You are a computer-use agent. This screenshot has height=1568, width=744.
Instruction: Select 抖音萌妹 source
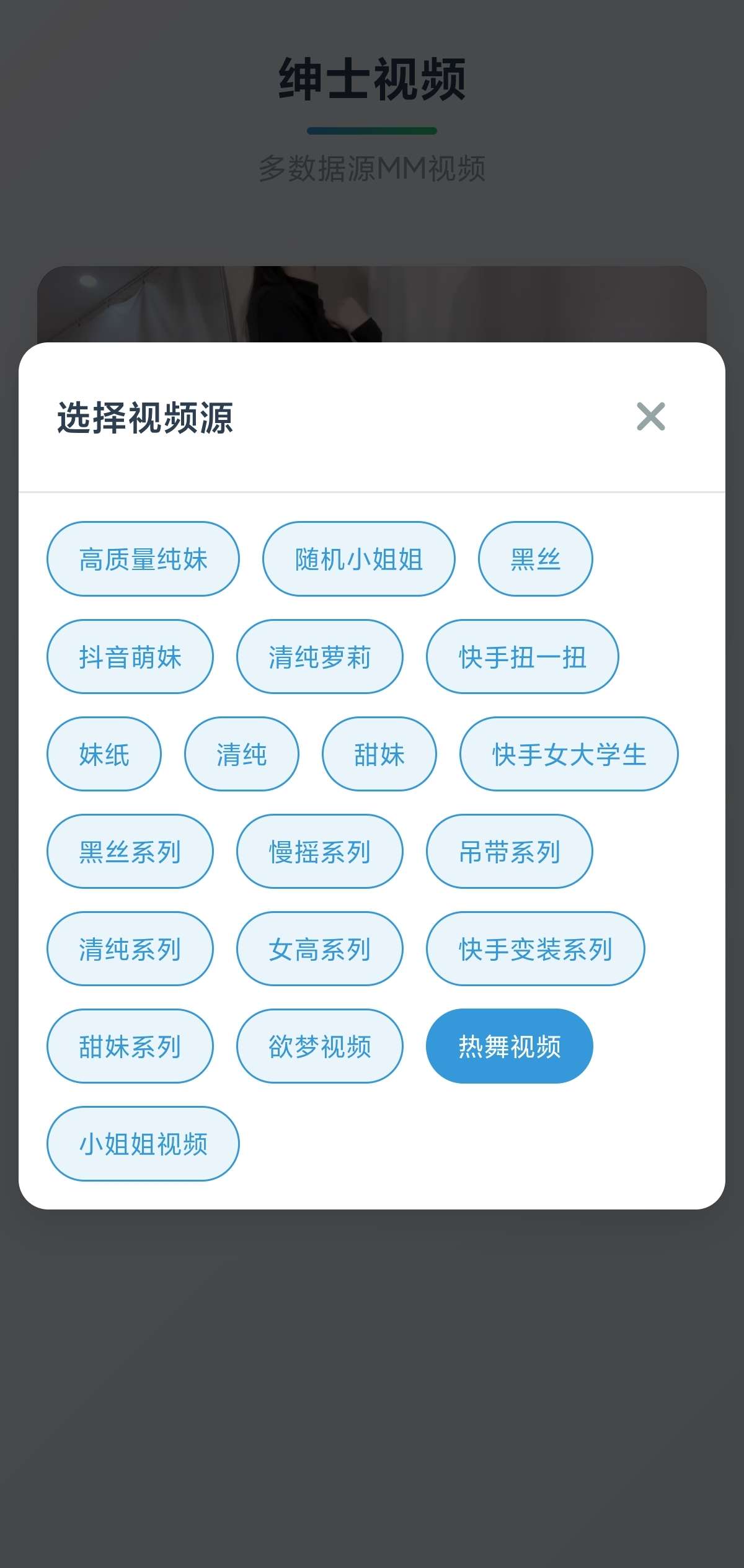[130, 657]
